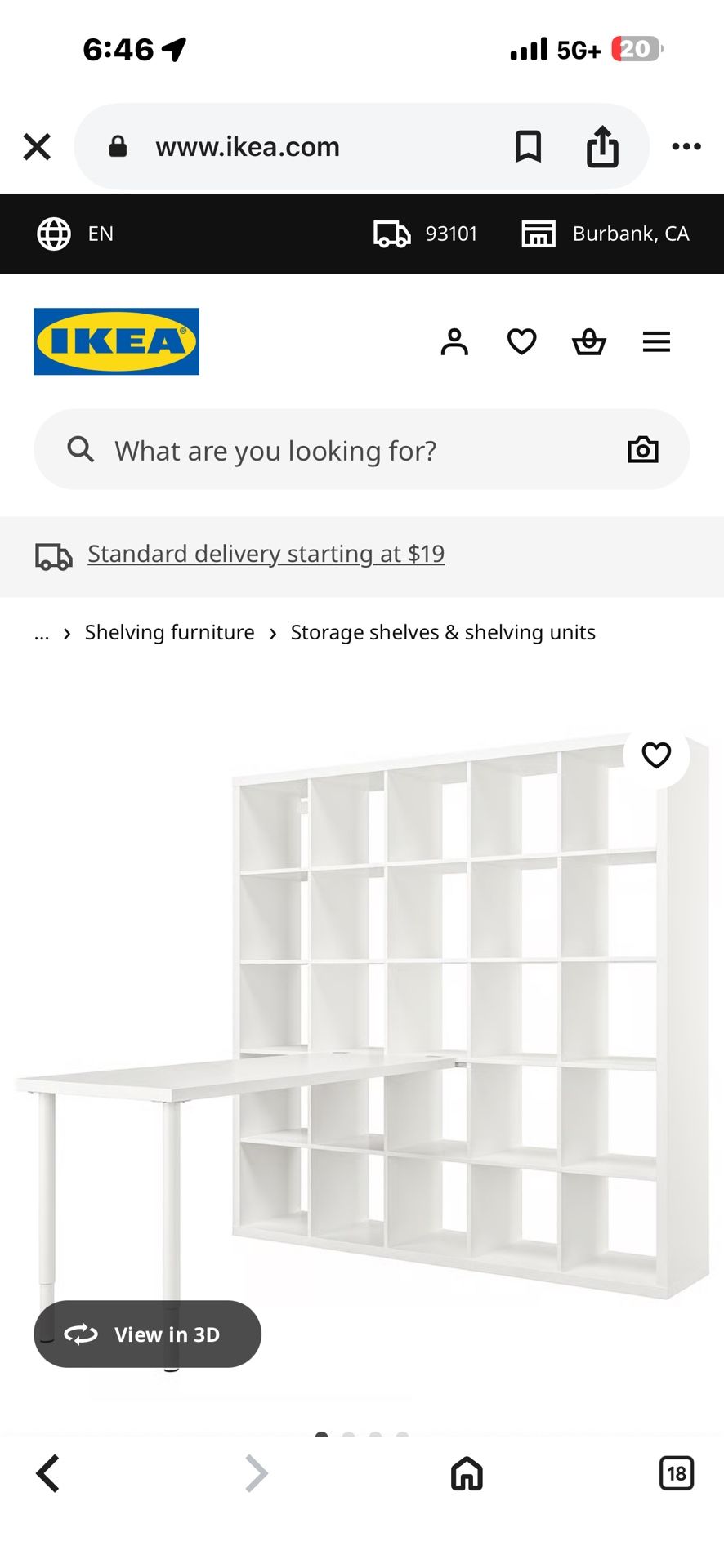This screenshot has height=1568, width=724.
Task: Open the hamburger menu
Action: (x=656, y=341)
